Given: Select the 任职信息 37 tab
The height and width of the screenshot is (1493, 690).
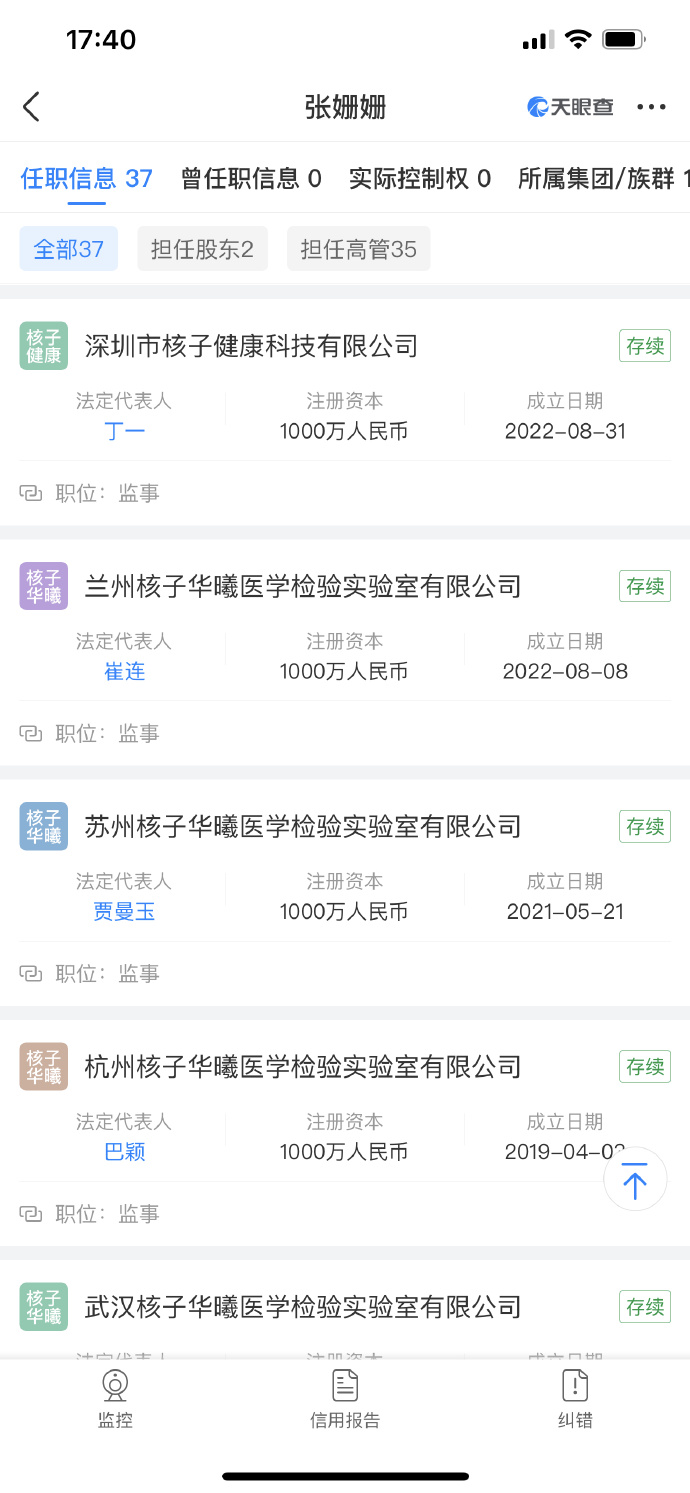Looking at the screenshot, I should pyautogui.click(x=87, y=179).
